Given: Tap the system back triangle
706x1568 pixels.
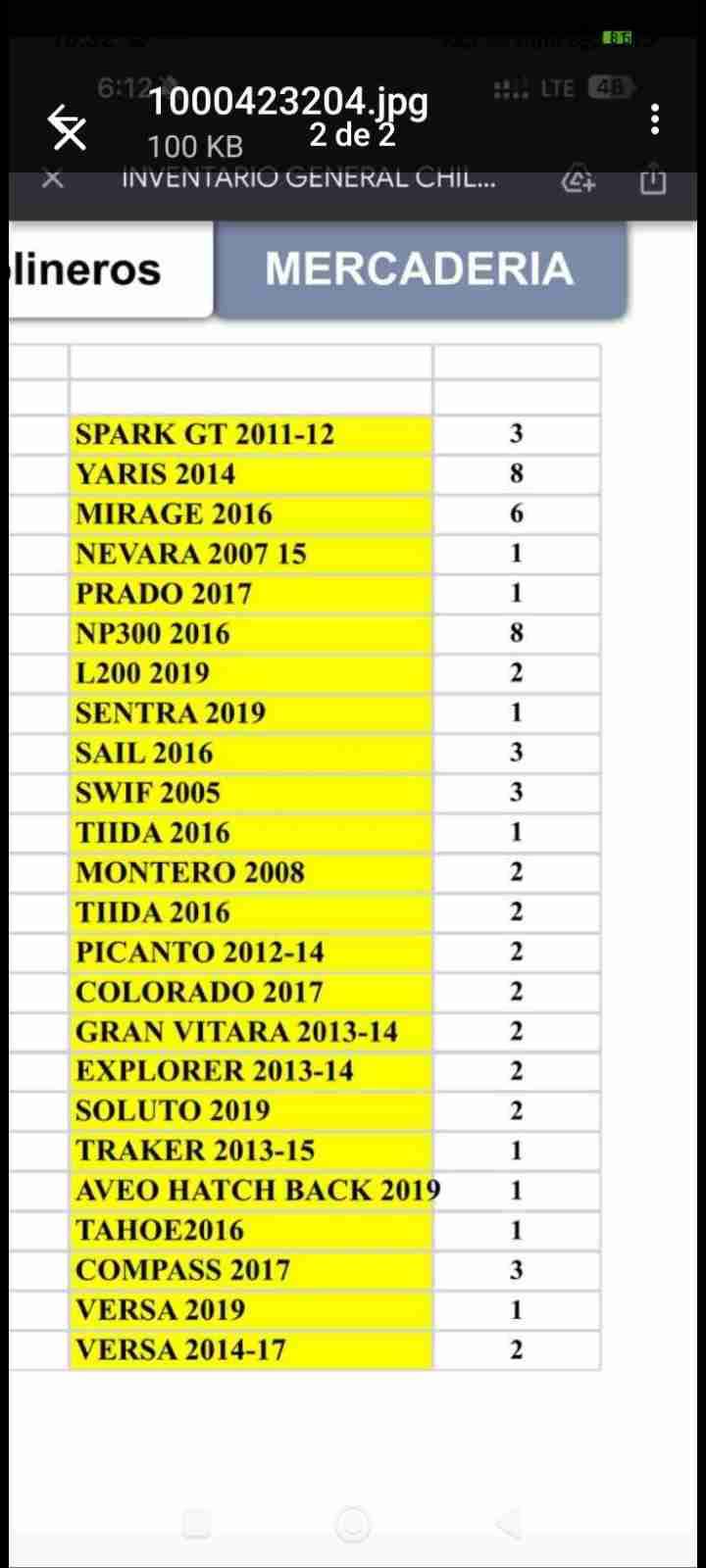Looking at the screenshot, I should [x=509, y=1524].
